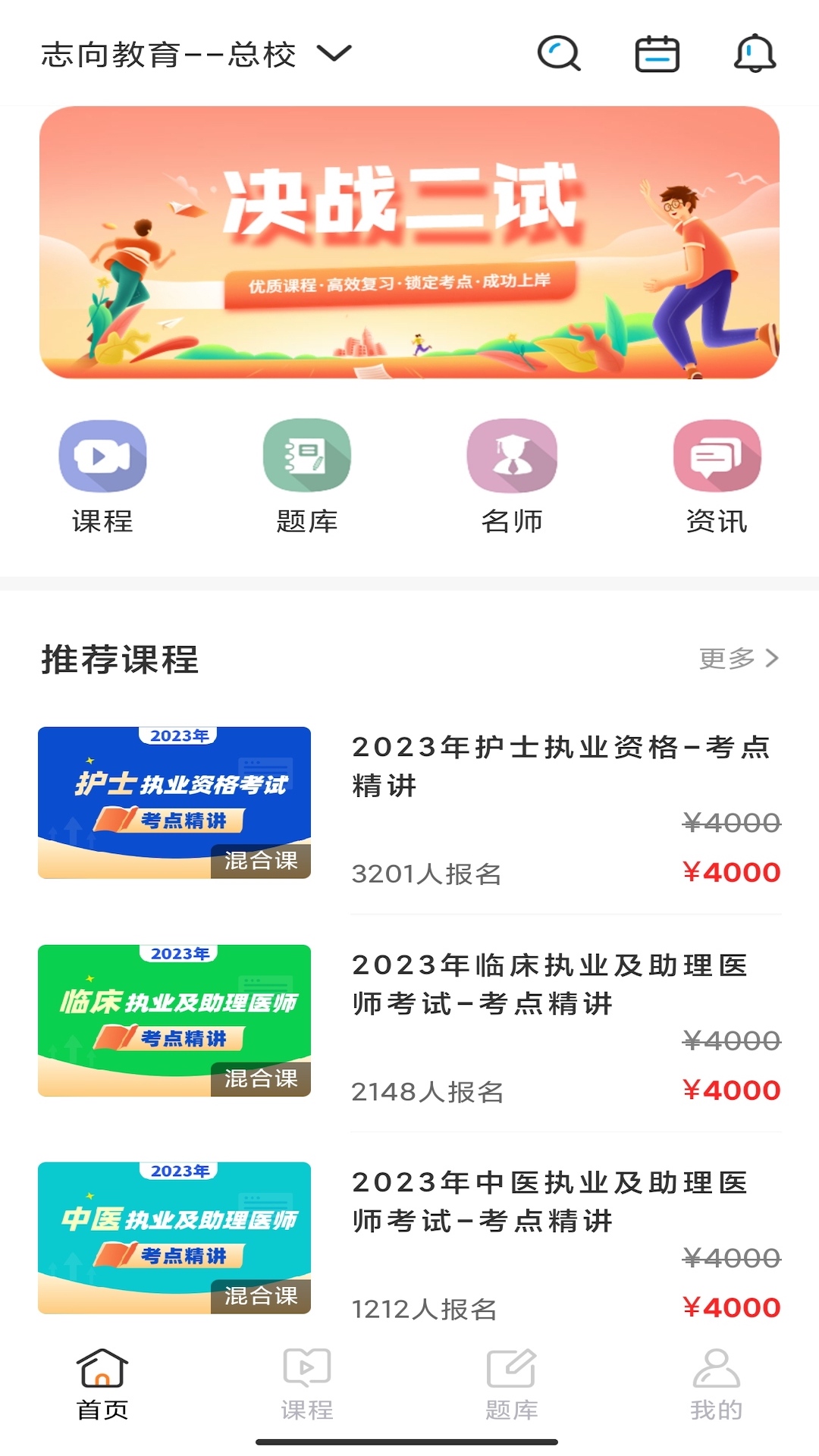
Task: Switch to the 首页 tab
Action: coord(102,1385)
